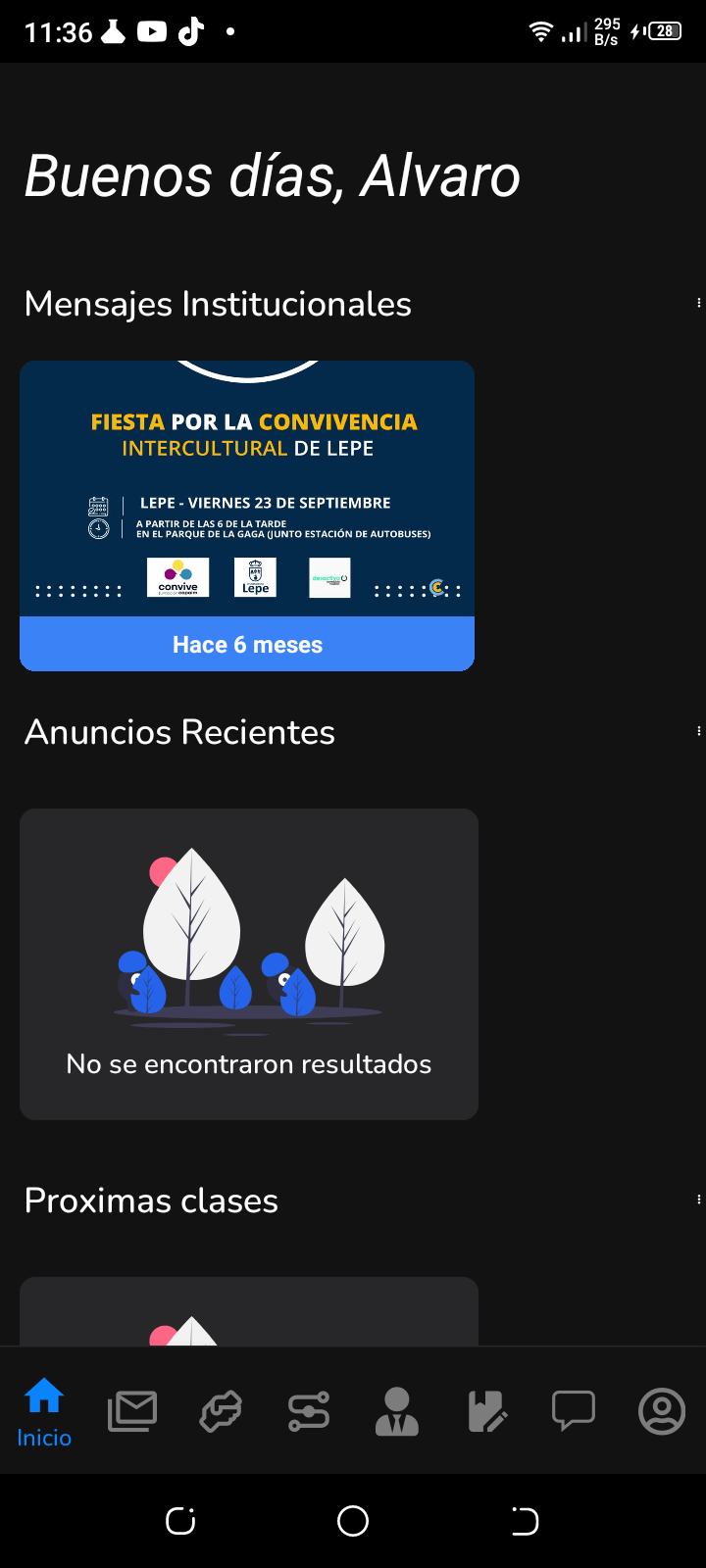Tap the system home button
The width and height of the screenshot is (706, 1568).
[353, 1521]
